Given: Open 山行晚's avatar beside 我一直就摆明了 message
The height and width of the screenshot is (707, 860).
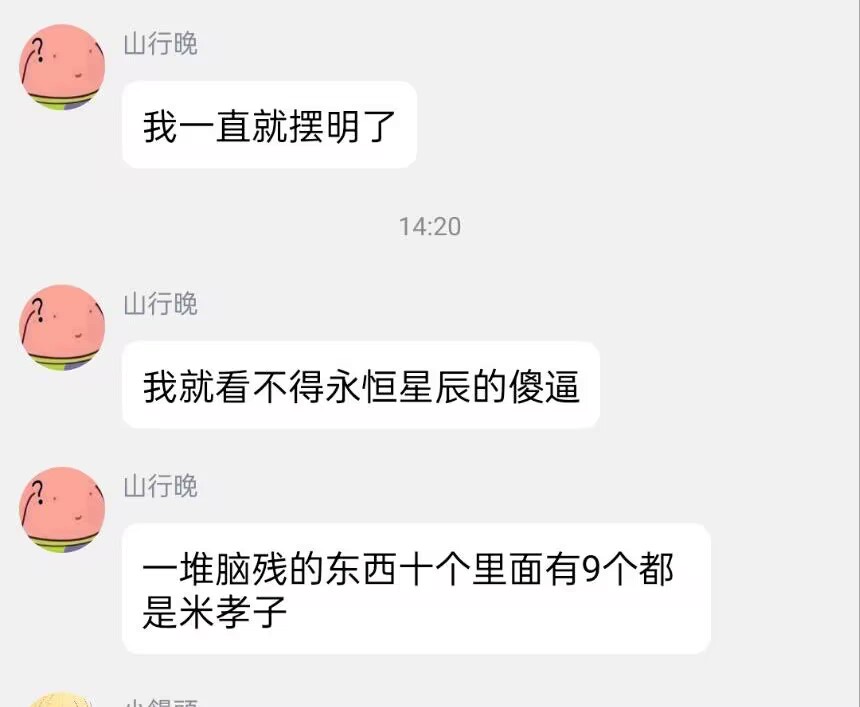Looking at the screenshot, I should pos(62,67).
